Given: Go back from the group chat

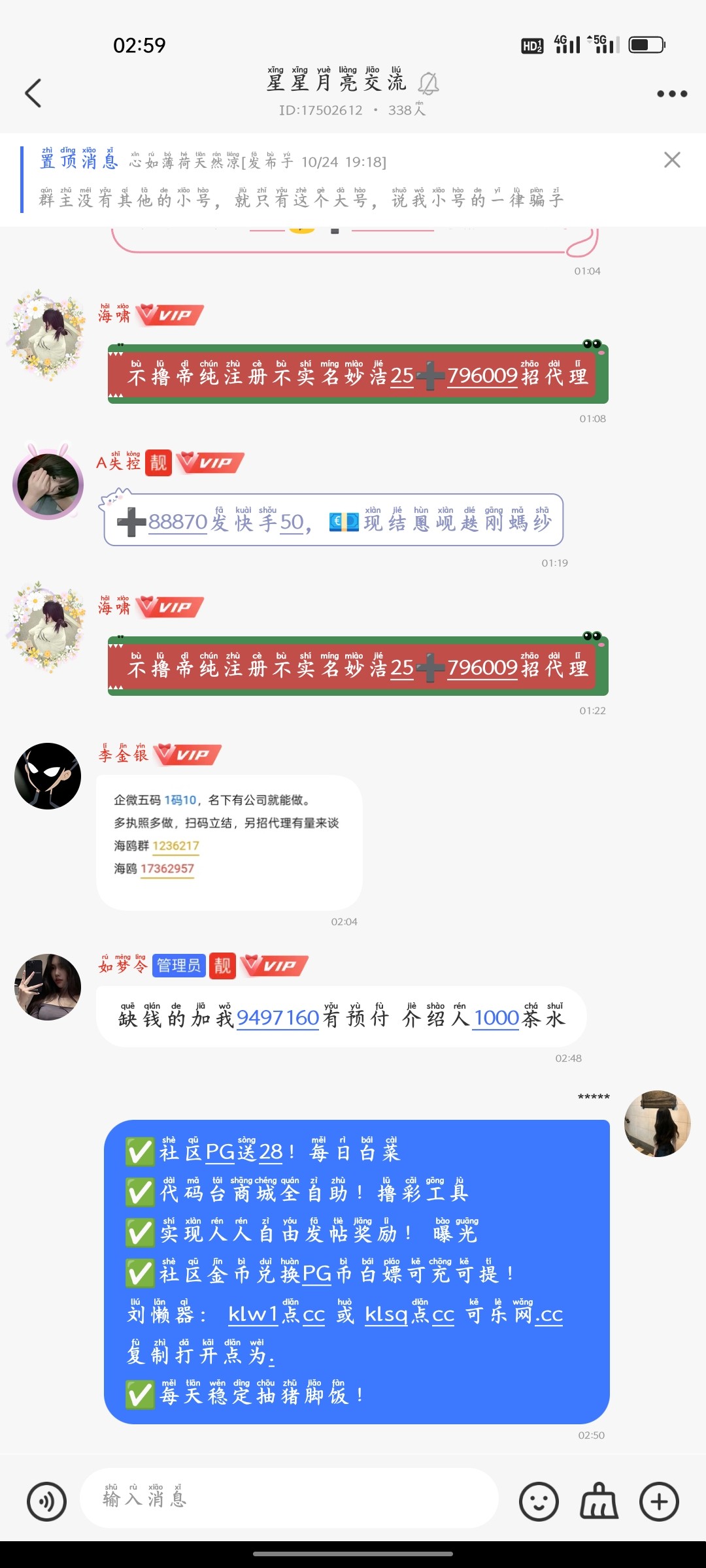Looking at the screenshot, I should 33,93.
